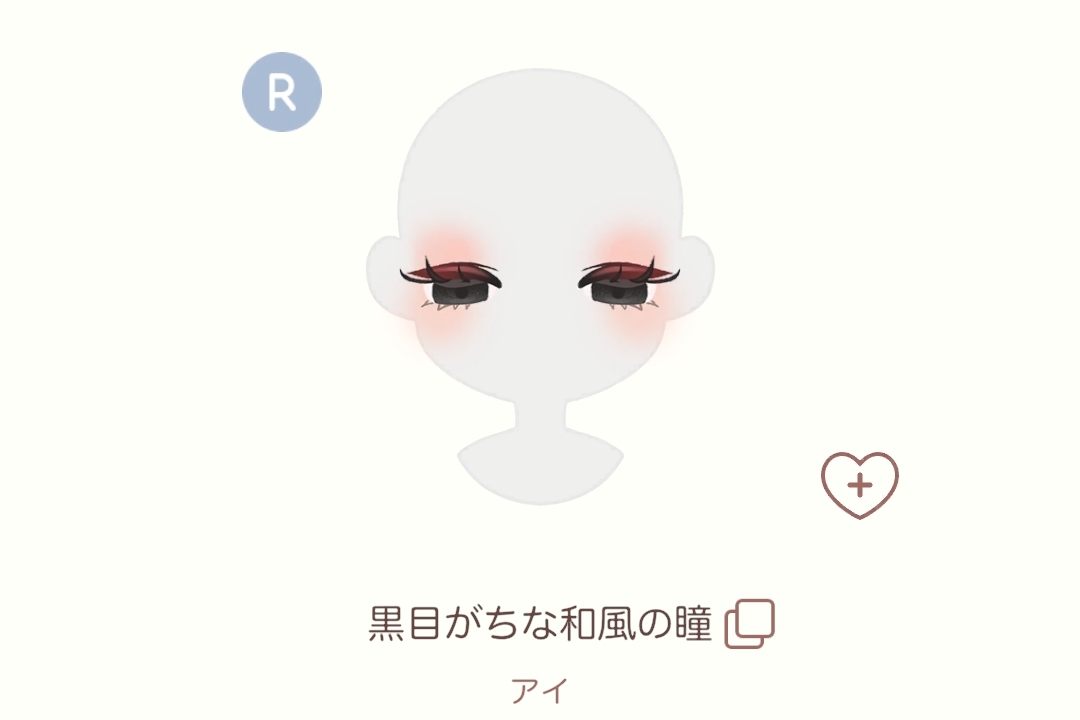Add this item to favorites with the heart icon
This screenshot has width=1080, height=720.
pyautogui.click(x=859, y=485)
